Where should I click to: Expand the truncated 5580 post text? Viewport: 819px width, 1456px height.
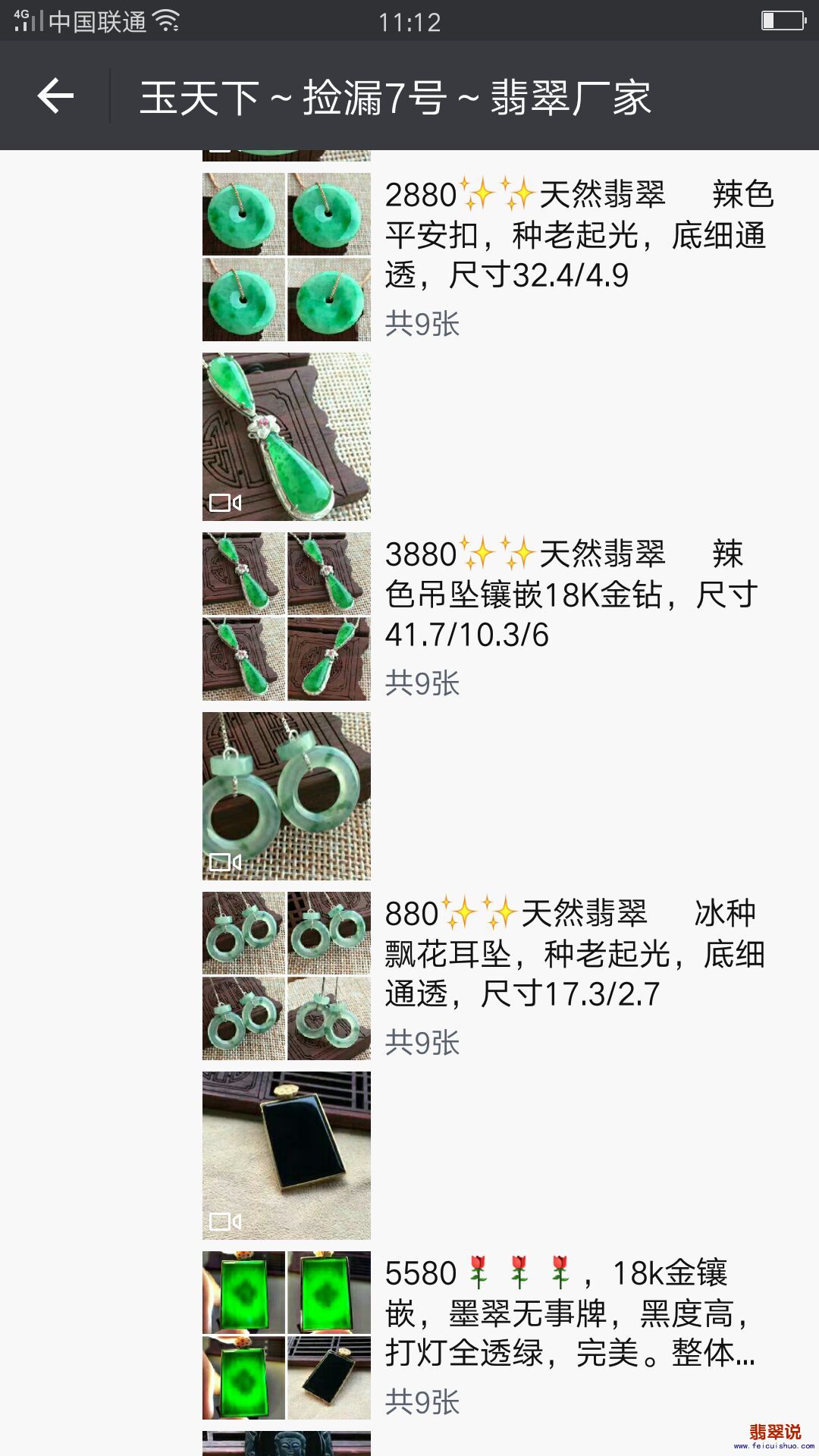[x=569, y=1313]
